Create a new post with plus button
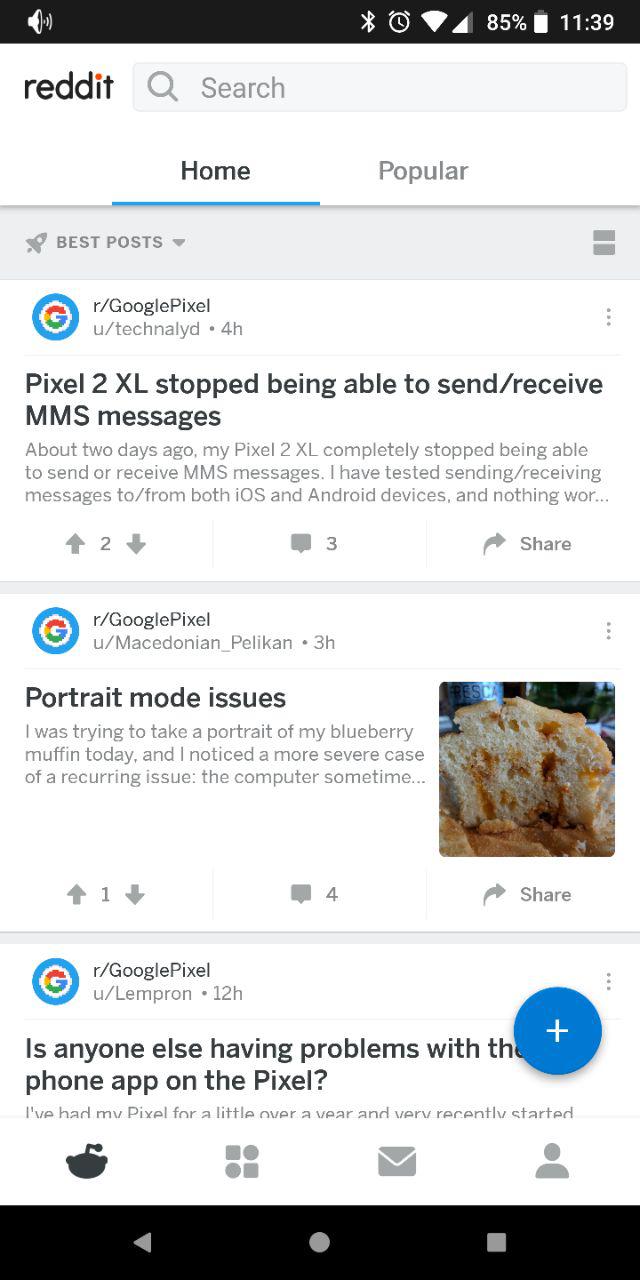 [x=557, y=1031]
